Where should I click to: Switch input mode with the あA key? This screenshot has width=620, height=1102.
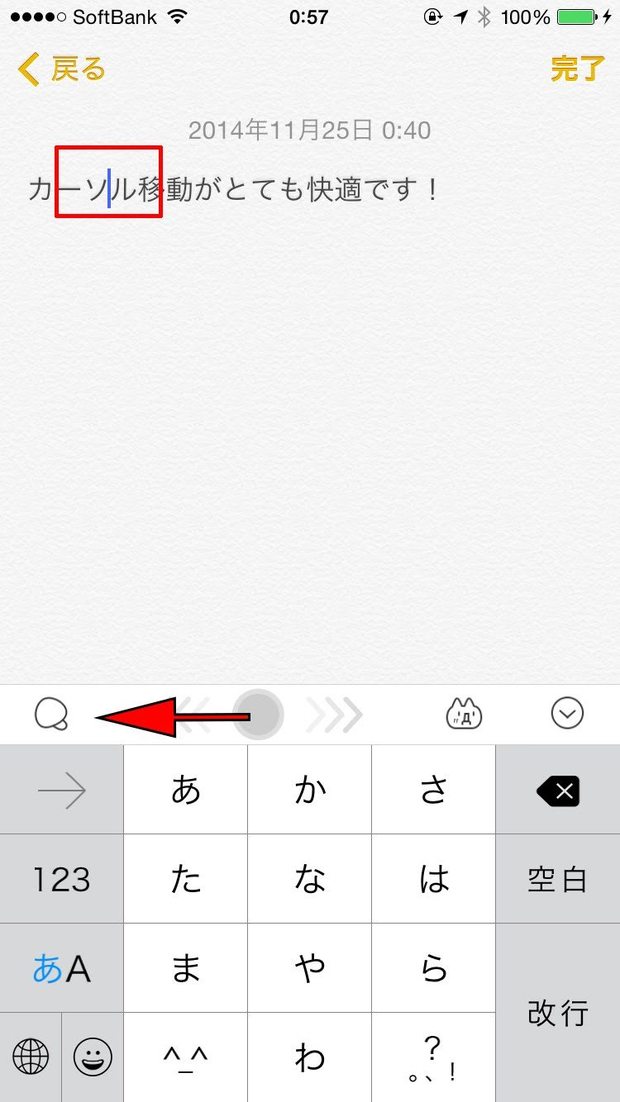tap(62, 968)
